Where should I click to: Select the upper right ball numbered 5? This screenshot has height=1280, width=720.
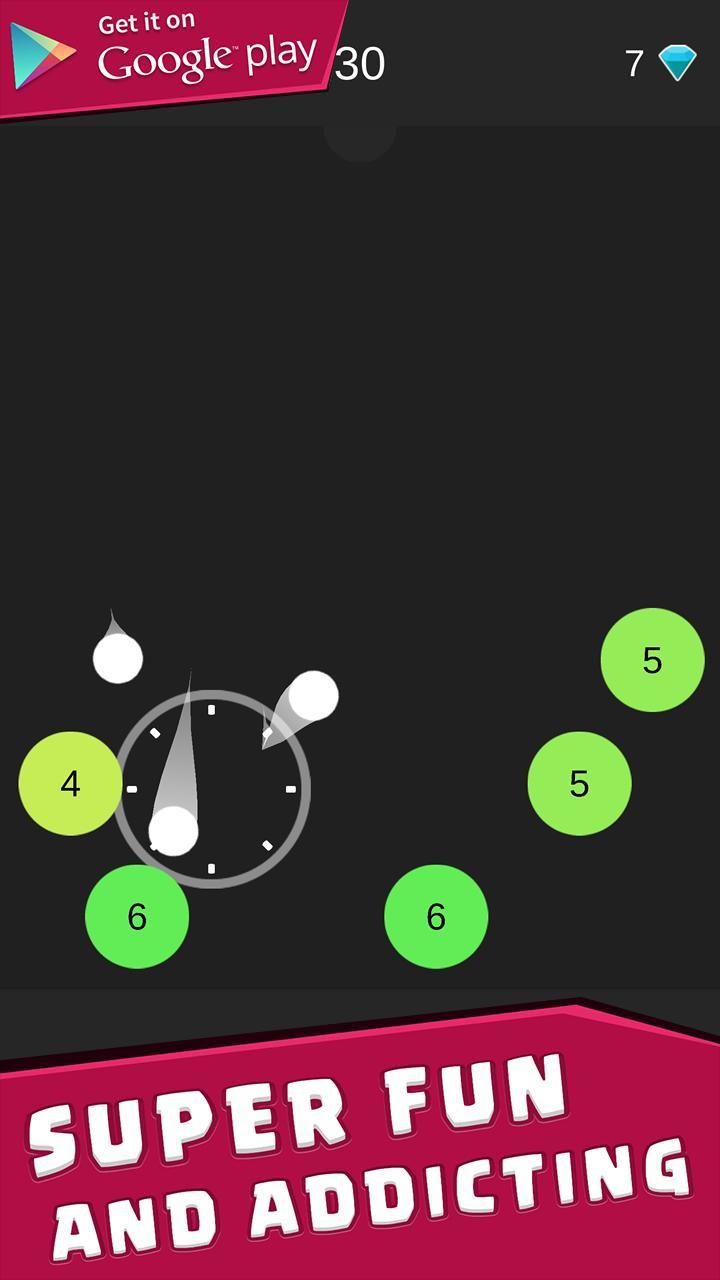[x=652, y=660]
